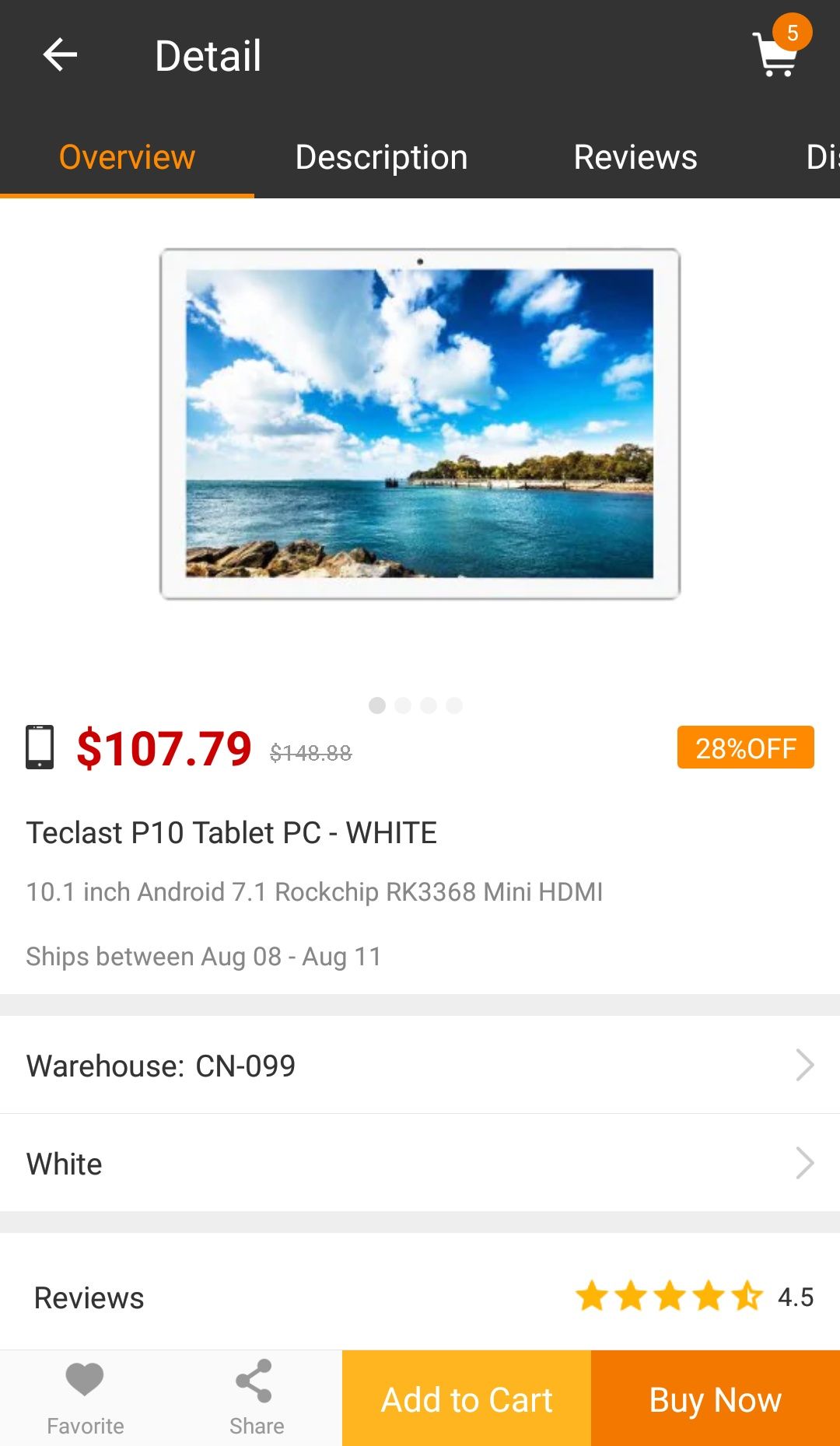Switch to the Description tab
The width and height of the screenshot is (840, 1446).
[x=381, y=157]
